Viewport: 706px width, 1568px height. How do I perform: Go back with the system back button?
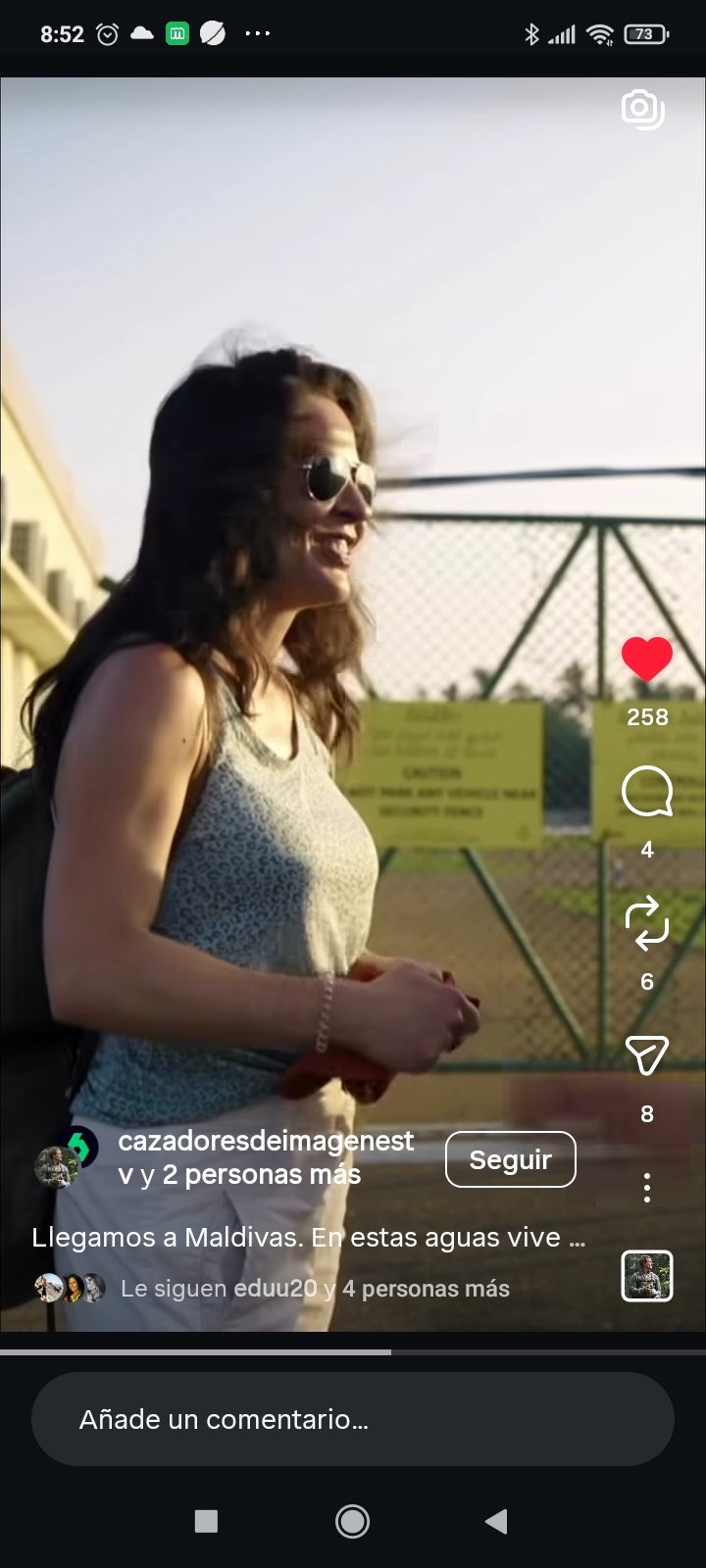[x=496, y=1521]
